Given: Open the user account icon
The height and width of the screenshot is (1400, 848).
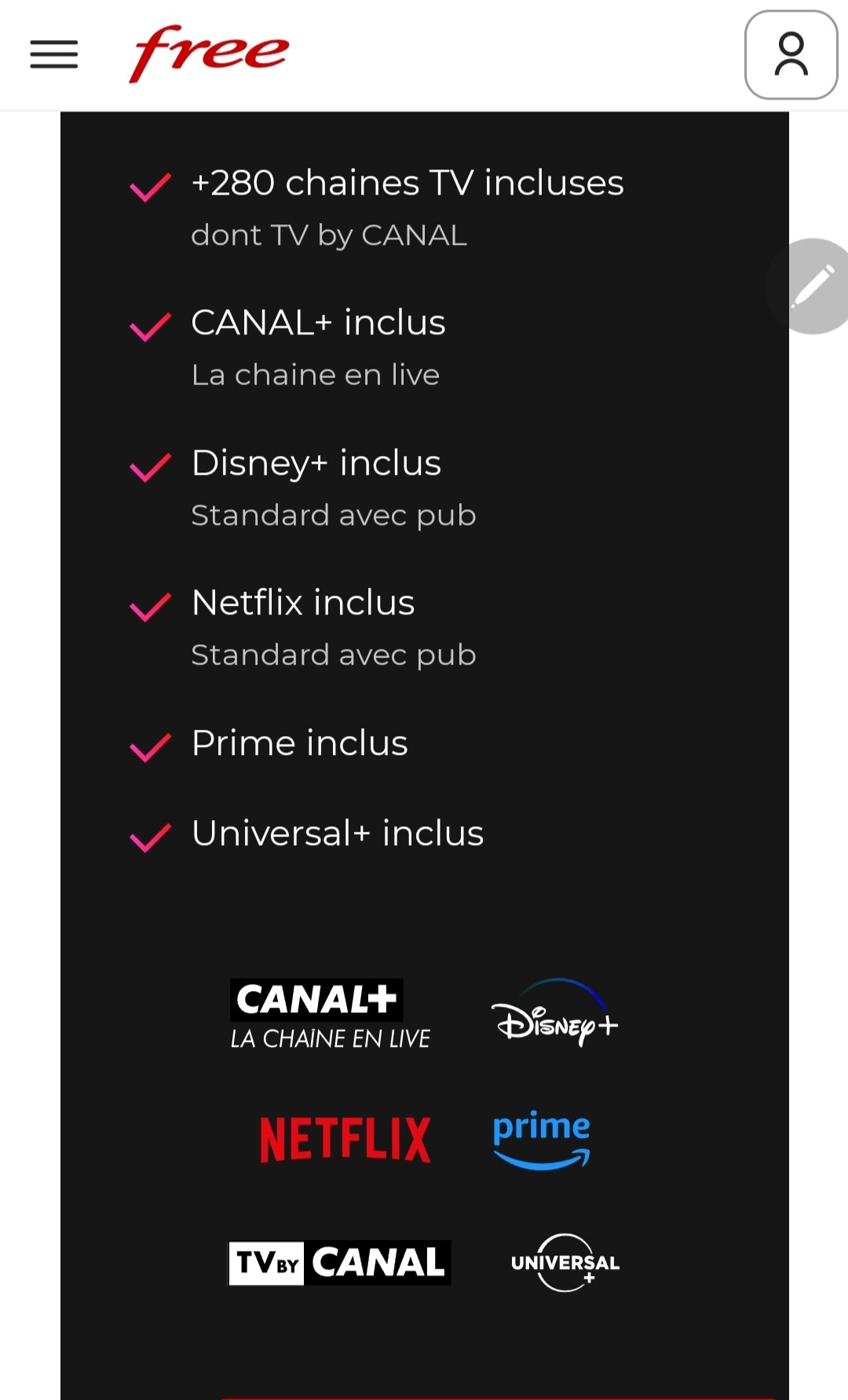Looking at the screenshot, I should coord(791,55).
